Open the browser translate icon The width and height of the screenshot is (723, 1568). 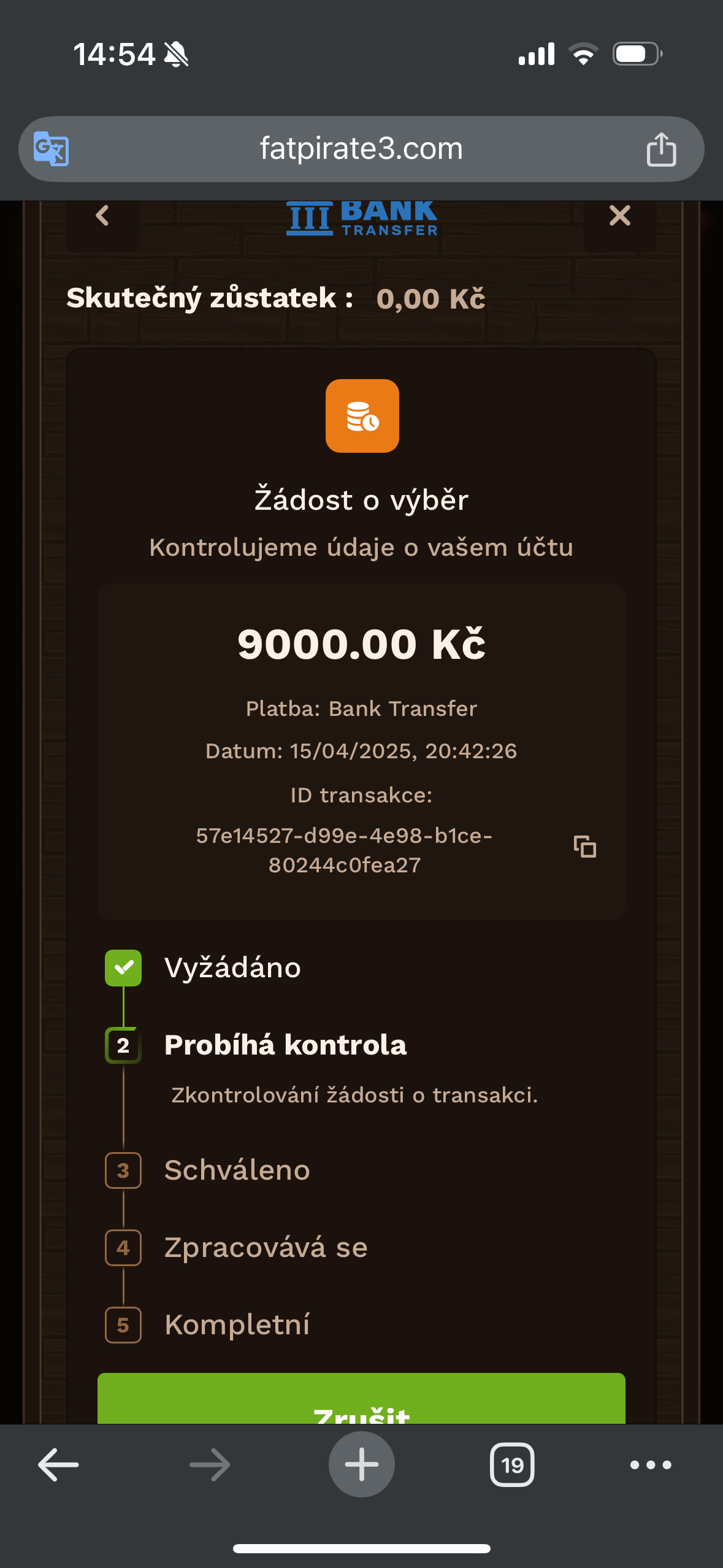pyautogui.click(x=51, y=149)
